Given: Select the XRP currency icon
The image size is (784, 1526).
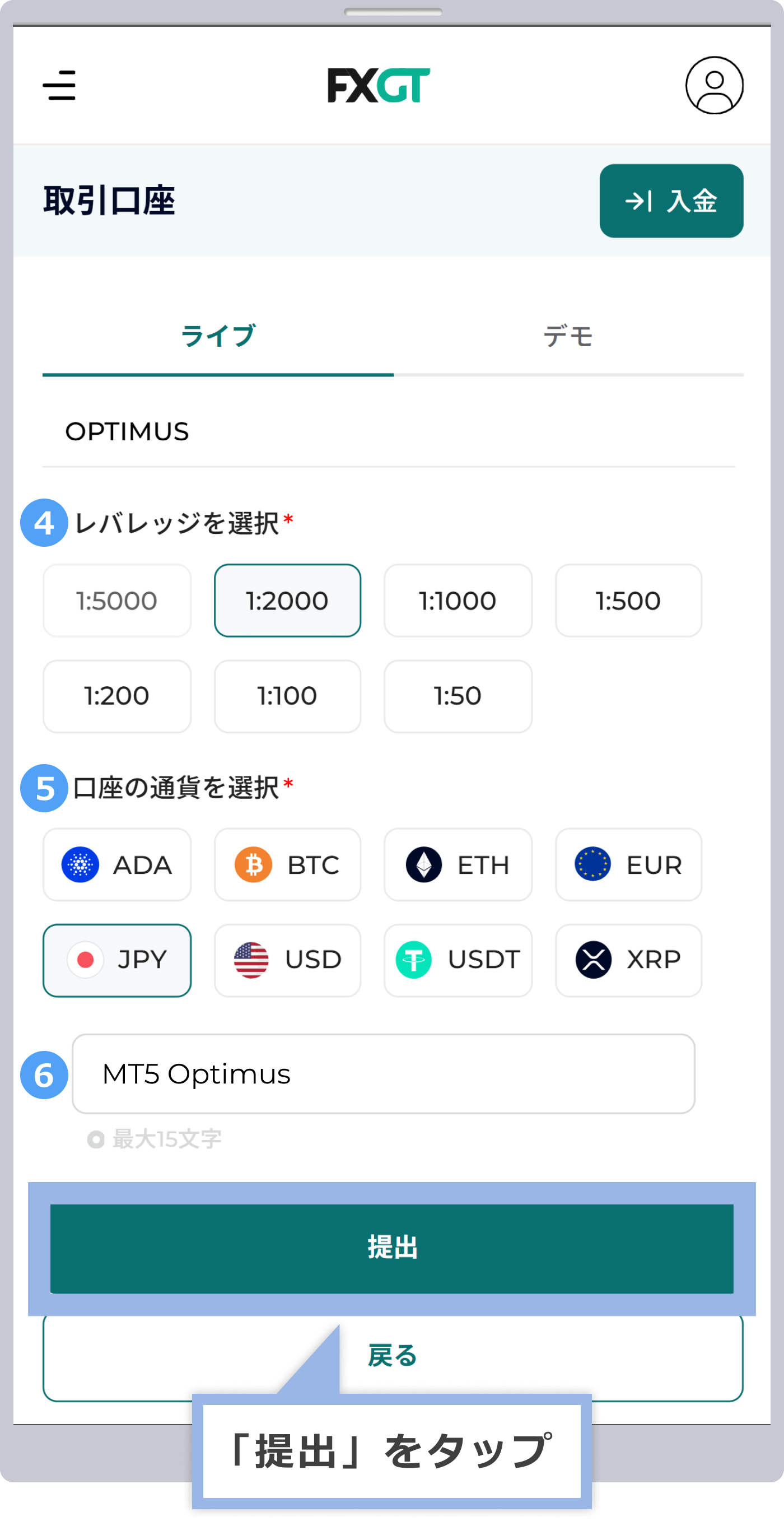Looking at the screenshot, I should pyautogui.click(x=595, y=960).
